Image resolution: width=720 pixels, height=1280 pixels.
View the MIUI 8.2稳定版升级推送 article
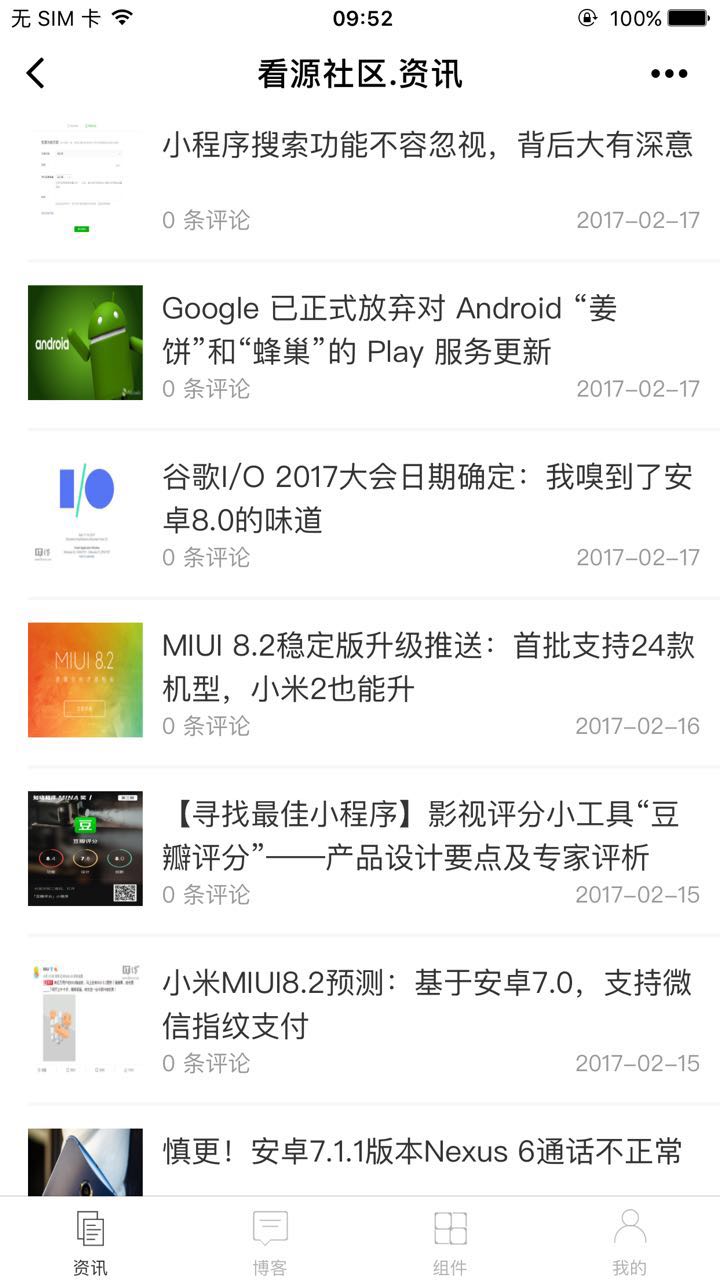(427, 667)
